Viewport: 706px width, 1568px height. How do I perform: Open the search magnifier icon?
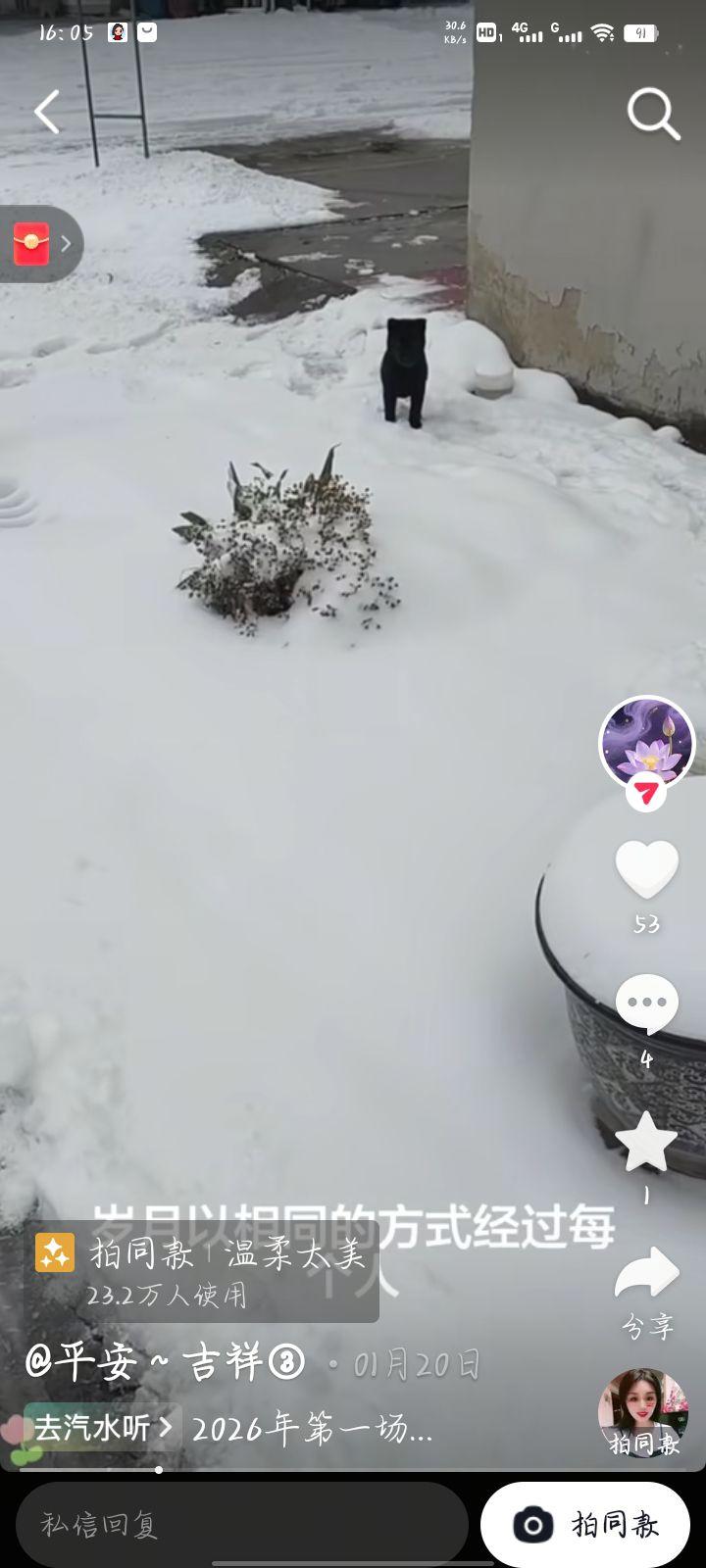click(653, 114)
